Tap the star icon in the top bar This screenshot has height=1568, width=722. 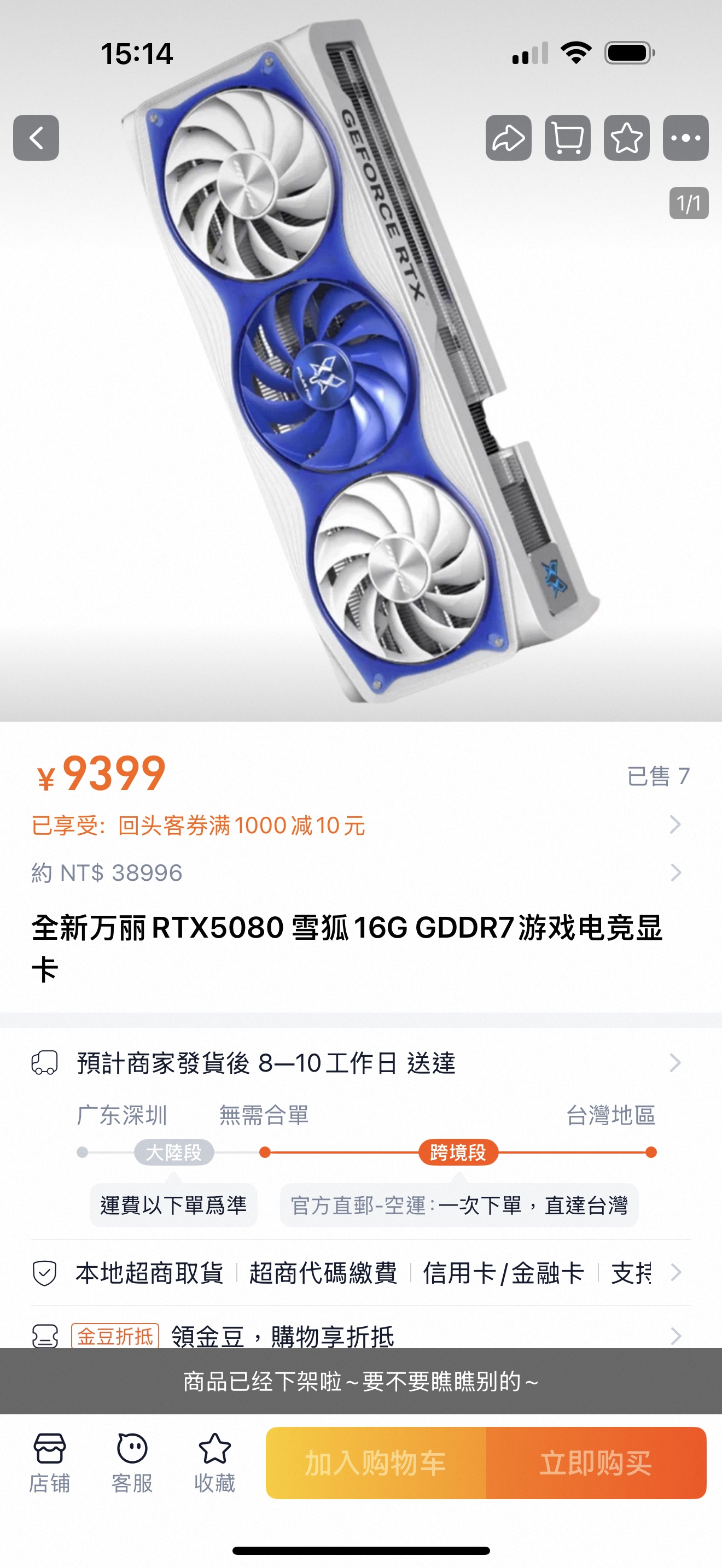point(626,138)
